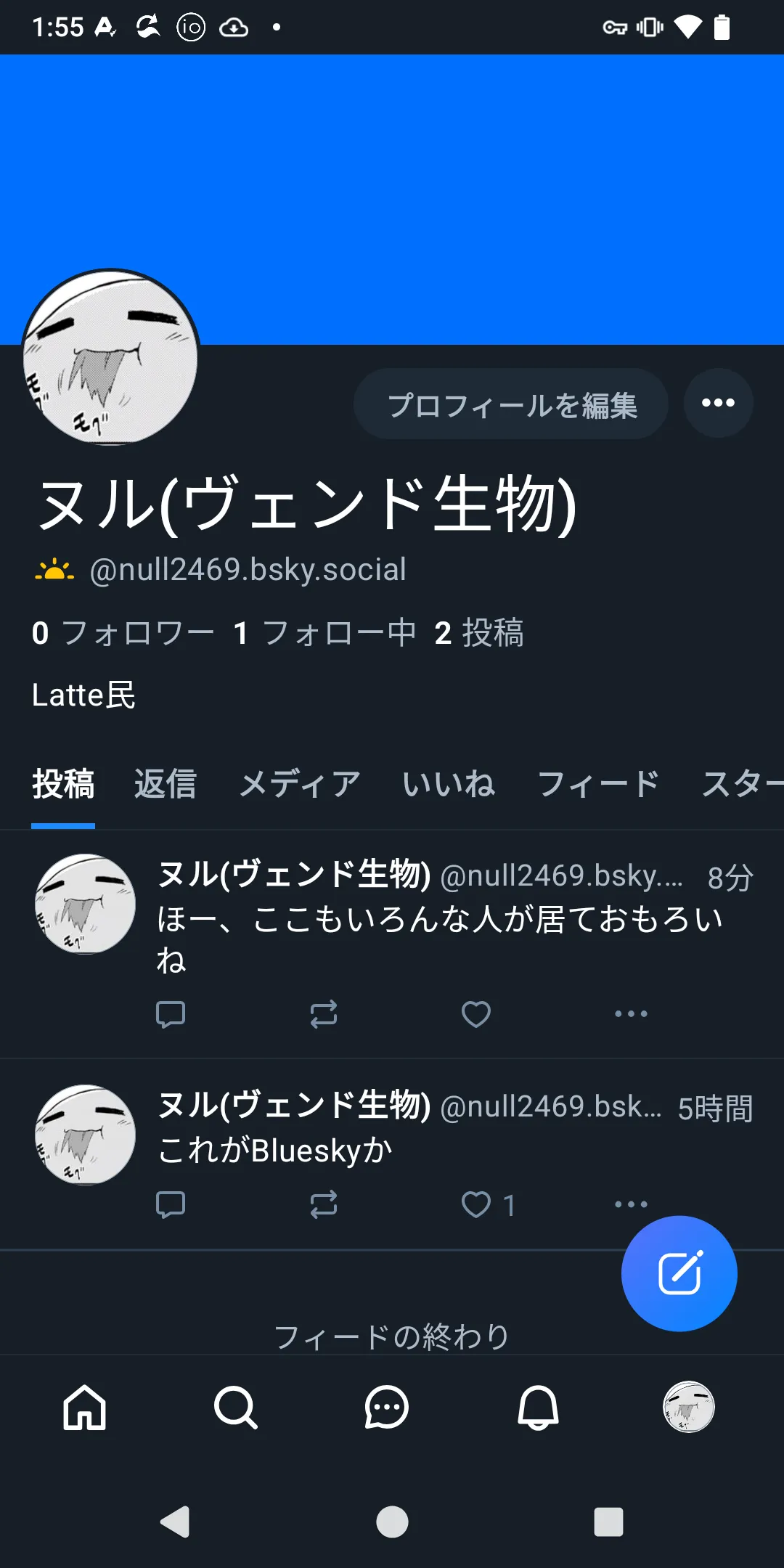
Task: Select the フィード tab
Action: [598, 784]
